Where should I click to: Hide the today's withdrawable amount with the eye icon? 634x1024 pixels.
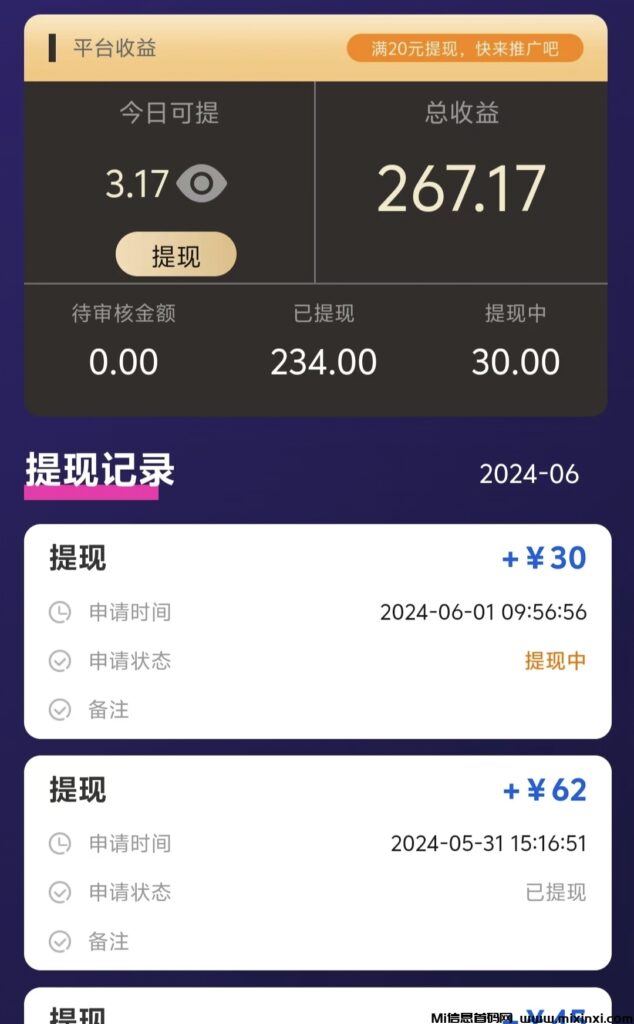202,184
